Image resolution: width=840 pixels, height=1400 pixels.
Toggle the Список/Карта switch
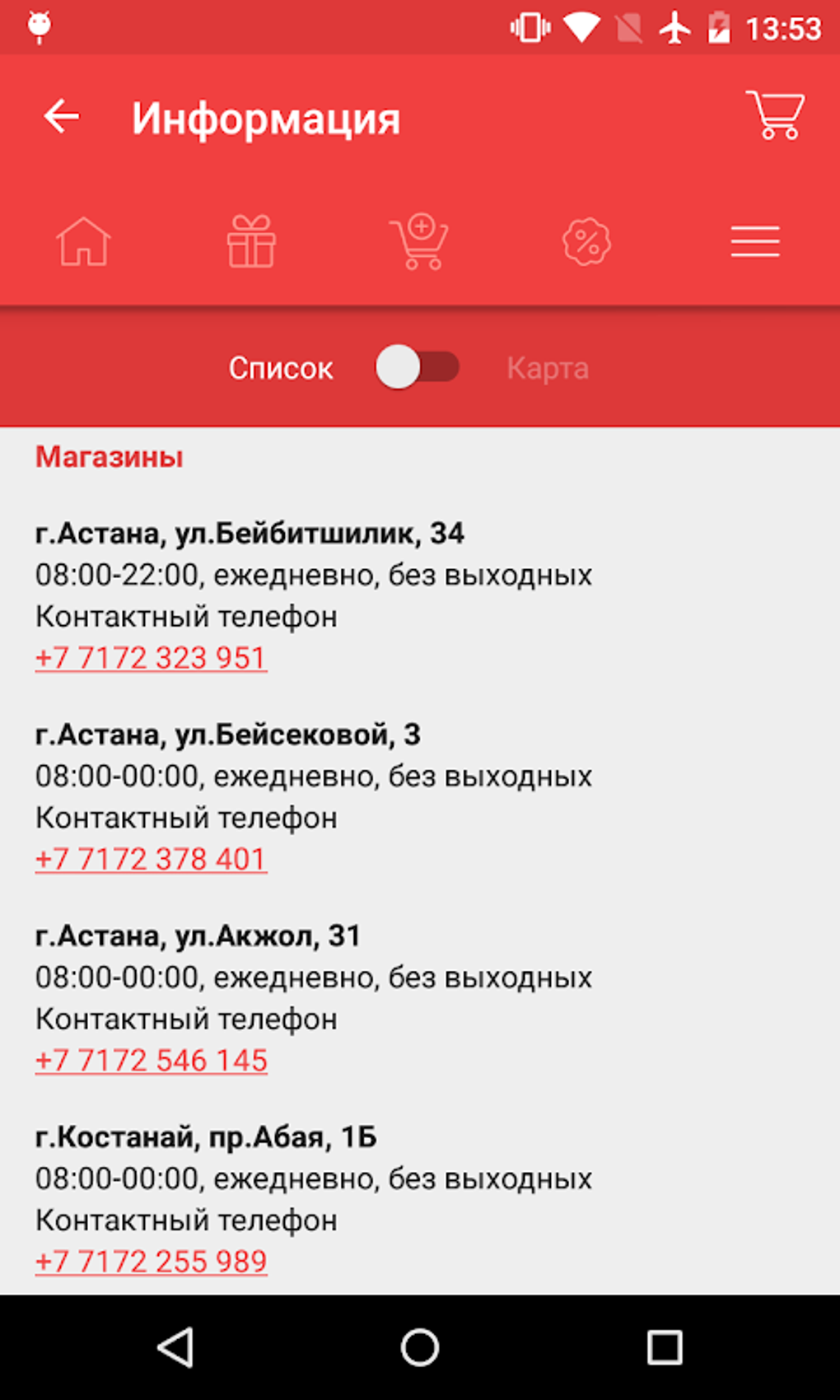click(418, 367)
